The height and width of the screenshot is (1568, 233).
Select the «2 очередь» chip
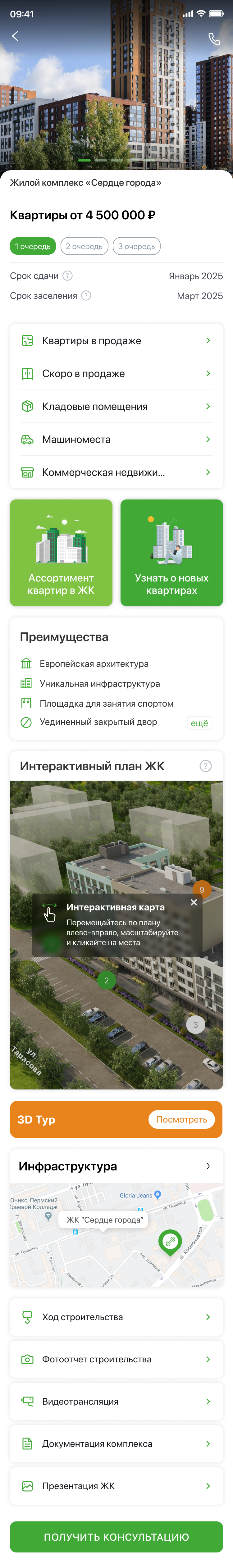pyautogui.click(x=85, y=247)
